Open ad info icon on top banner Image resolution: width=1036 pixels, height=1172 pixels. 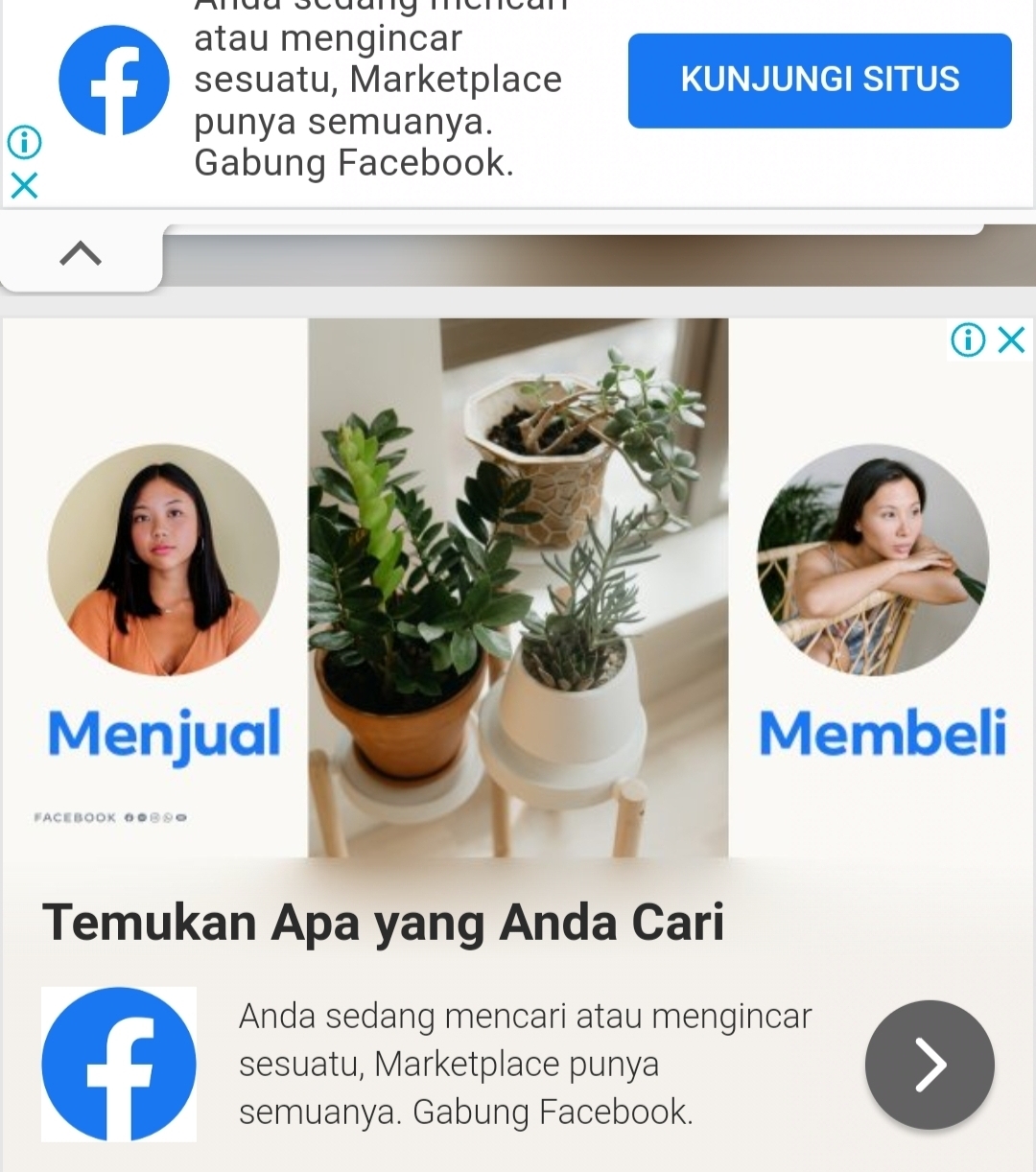[x=24, y=142]
